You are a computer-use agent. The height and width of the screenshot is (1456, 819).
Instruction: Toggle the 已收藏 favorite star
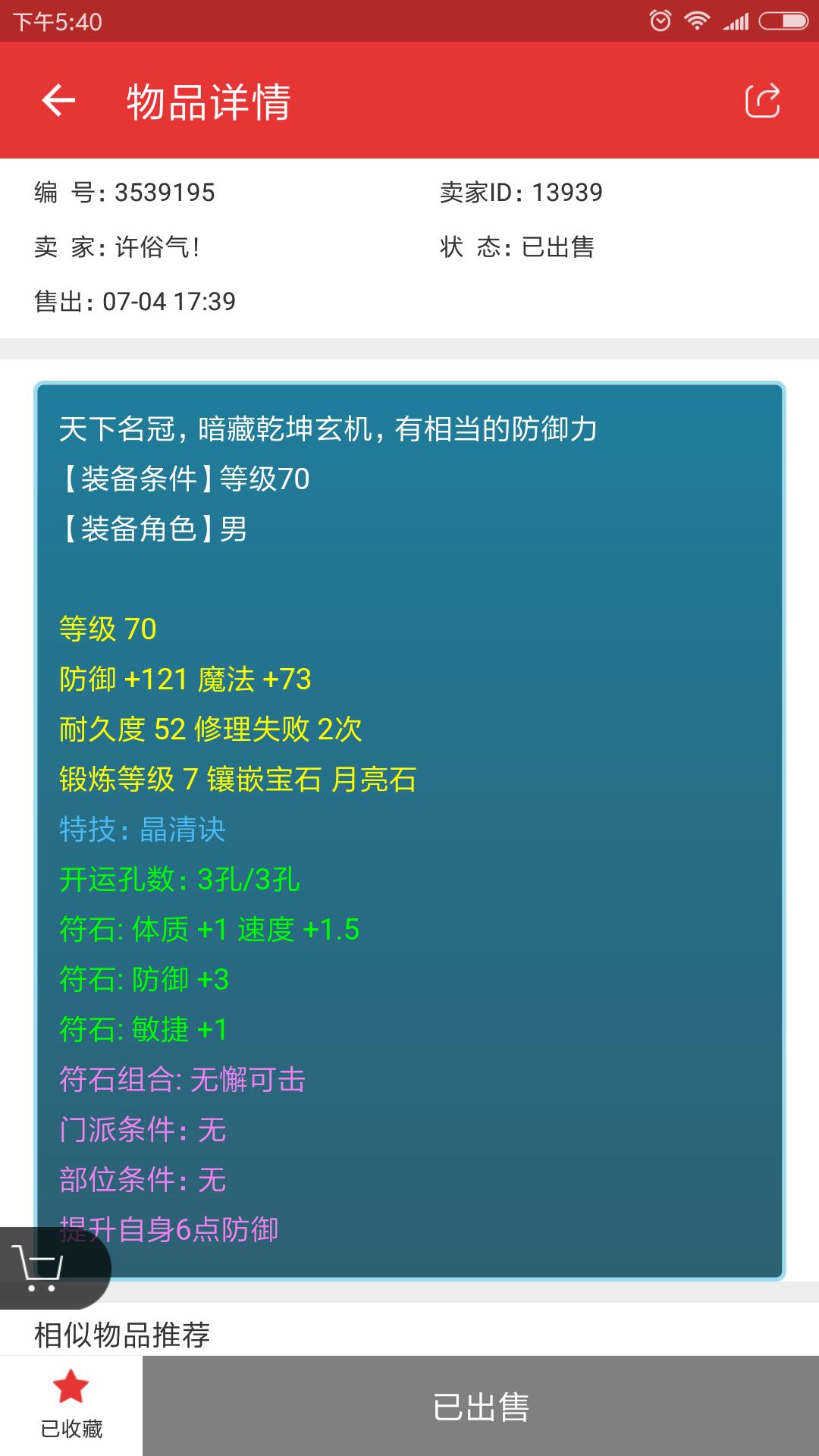pos(71,1404)
